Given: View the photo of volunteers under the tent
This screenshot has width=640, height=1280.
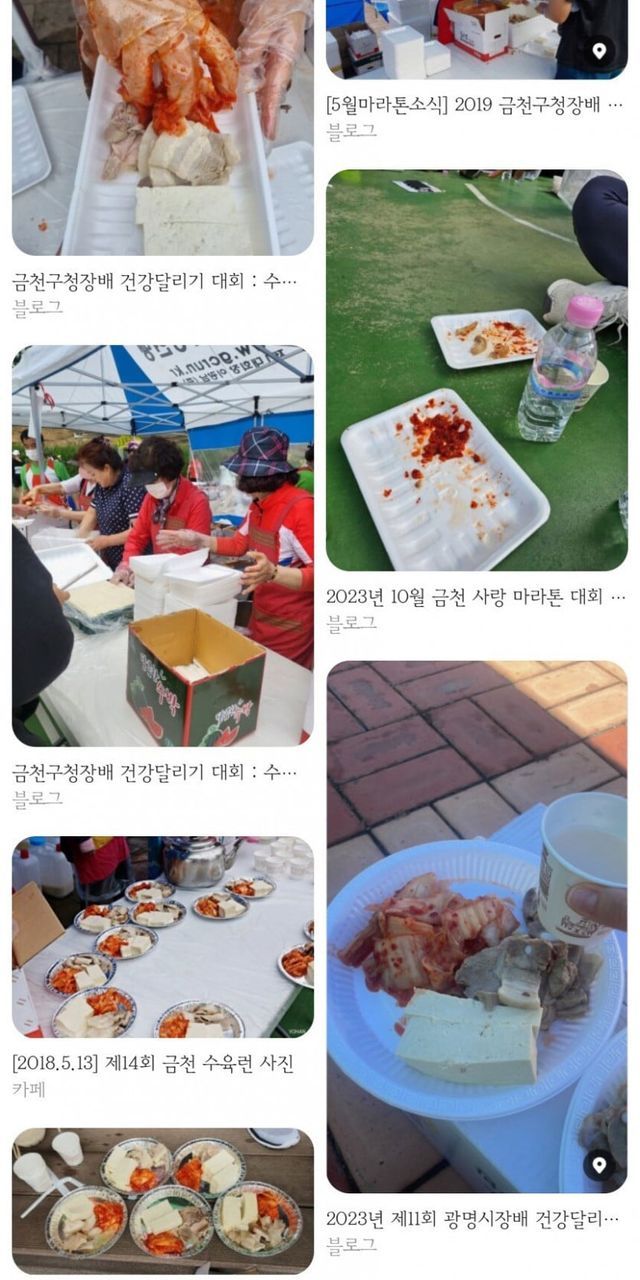Looking at the screenshot, I should tap(162, 545).
